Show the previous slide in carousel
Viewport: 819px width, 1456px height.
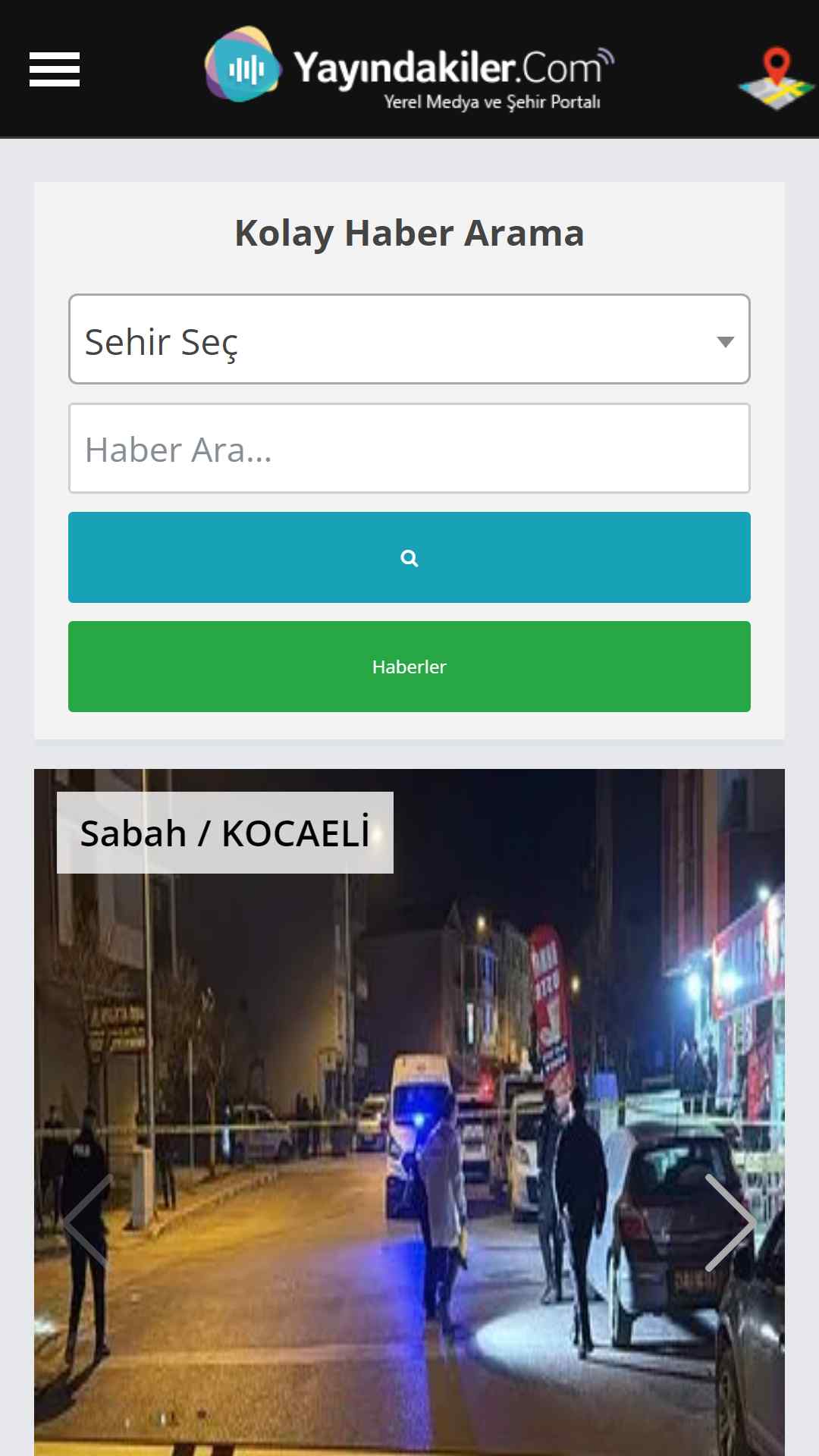(89, 1222)
